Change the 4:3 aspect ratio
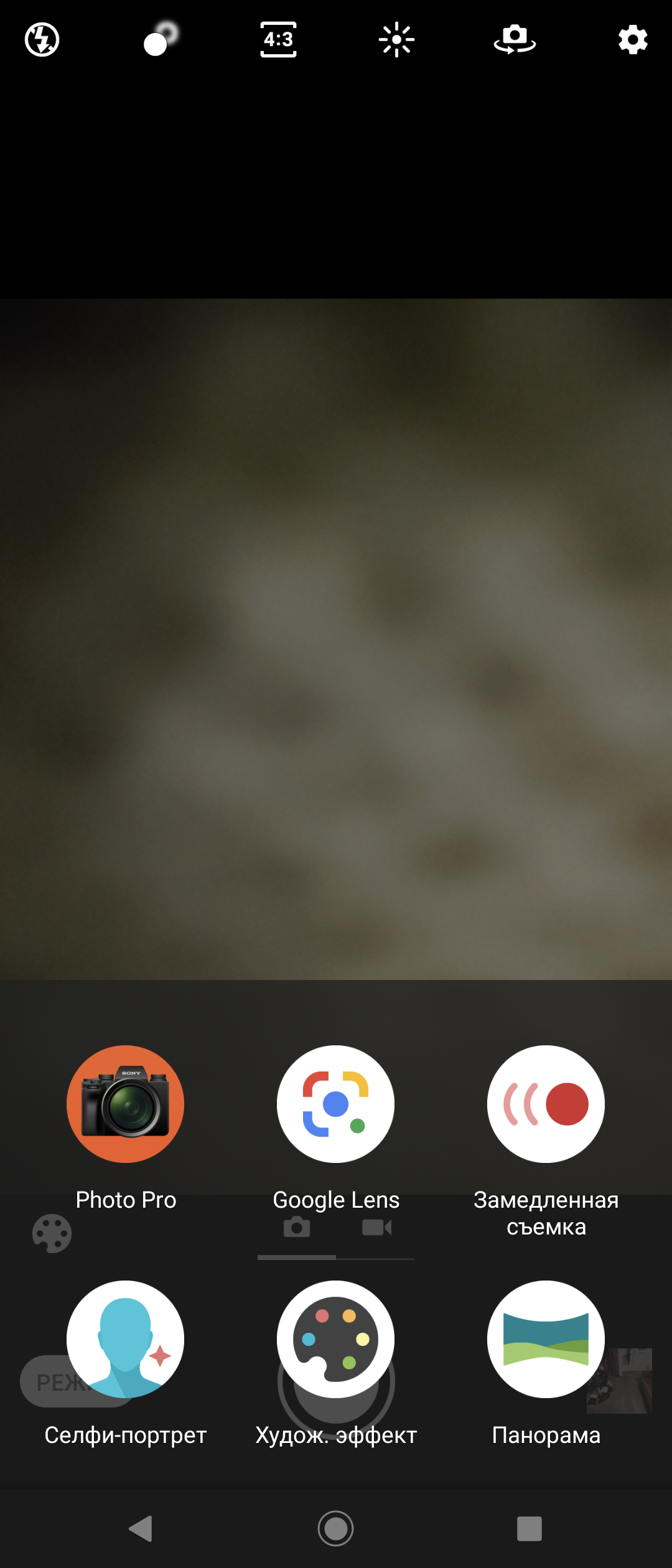Viewport: 672px width, 1568px height. click(x=278, y=40)
